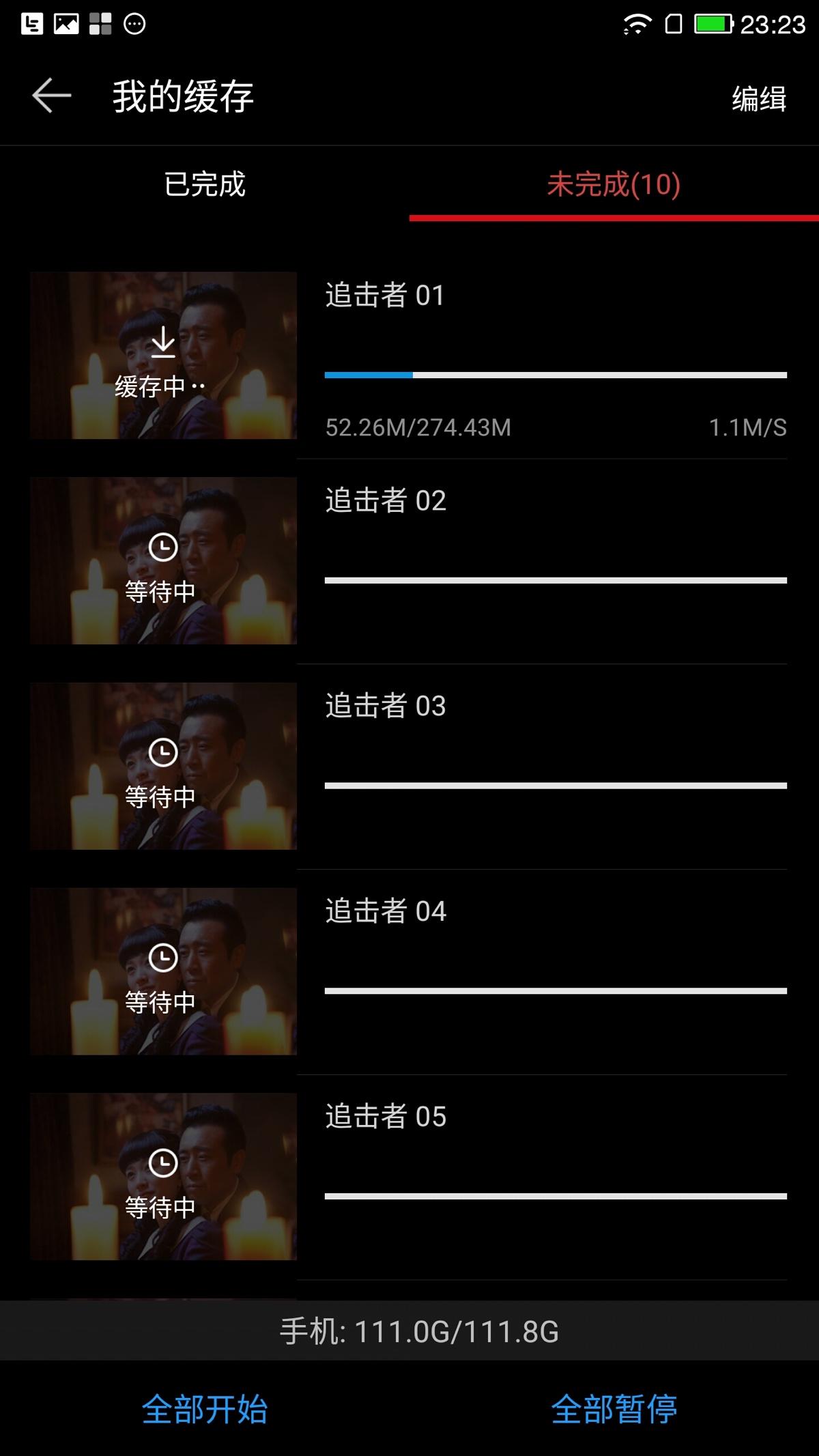This screenshot has height=1456, width=819.
Task: Tap the waiting 追击者 02 item
Action: click(x=409, y=561)
